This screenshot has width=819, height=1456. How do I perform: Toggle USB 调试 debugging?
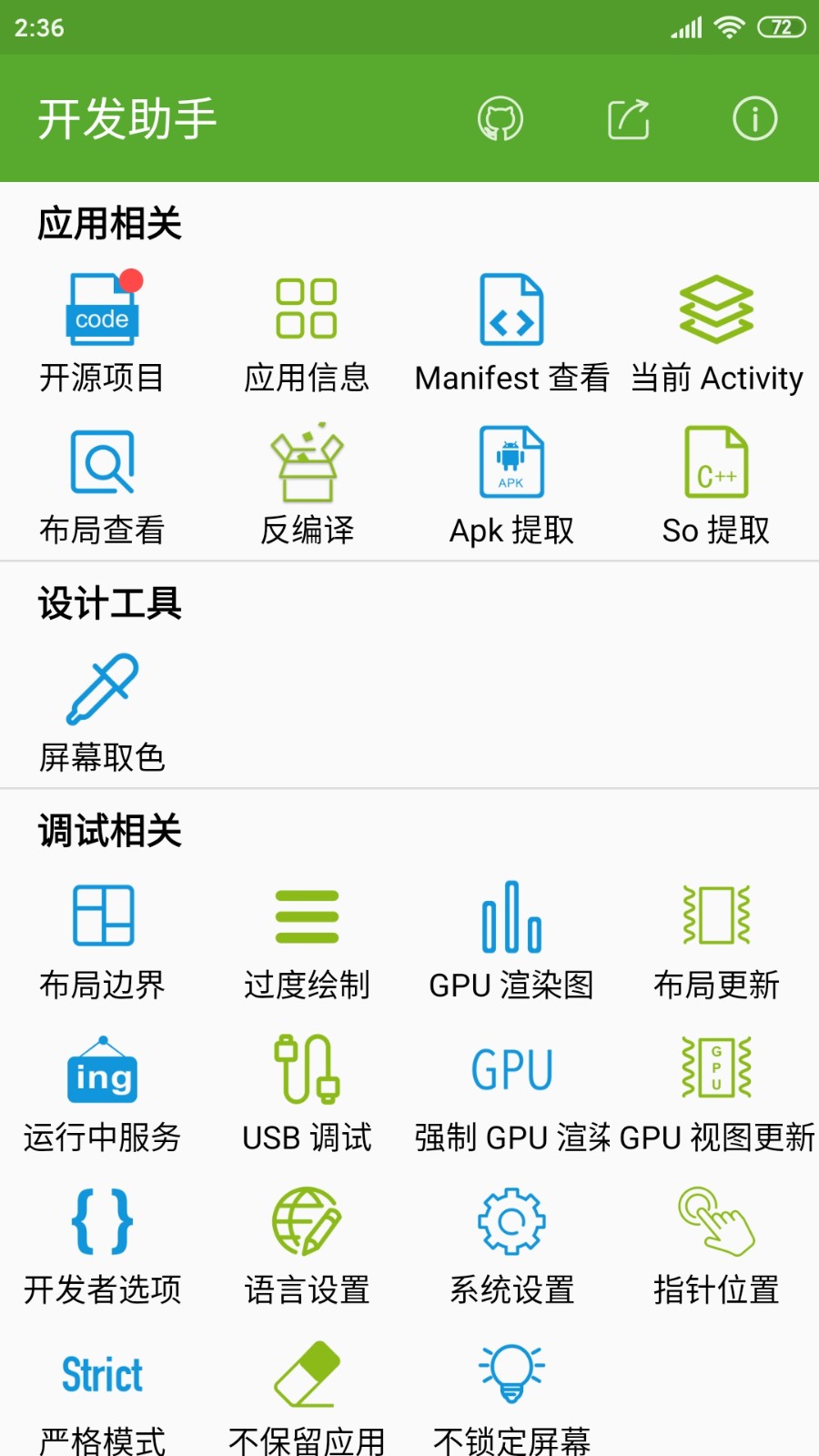coord(307,1092)
